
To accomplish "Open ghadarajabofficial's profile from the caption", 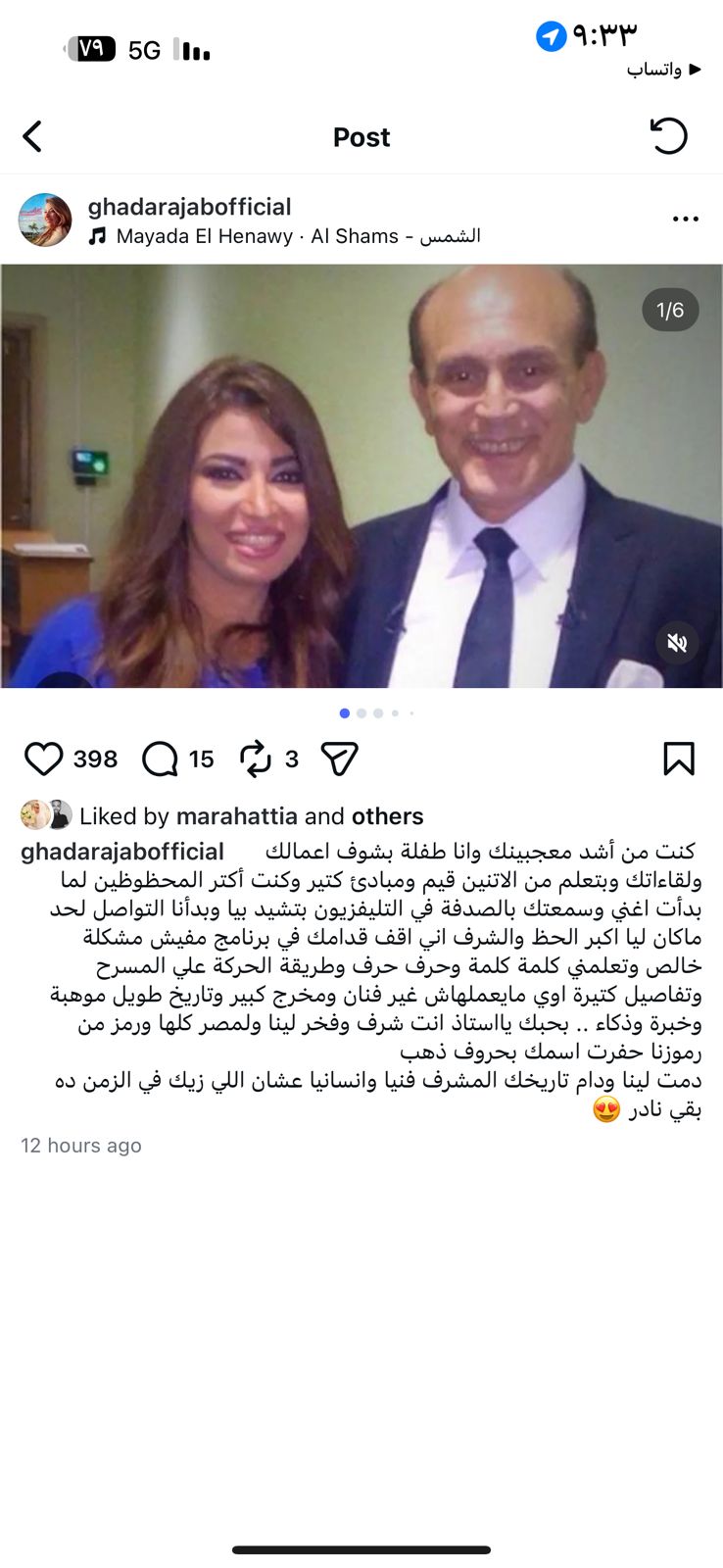I will [x=122, y=852].
